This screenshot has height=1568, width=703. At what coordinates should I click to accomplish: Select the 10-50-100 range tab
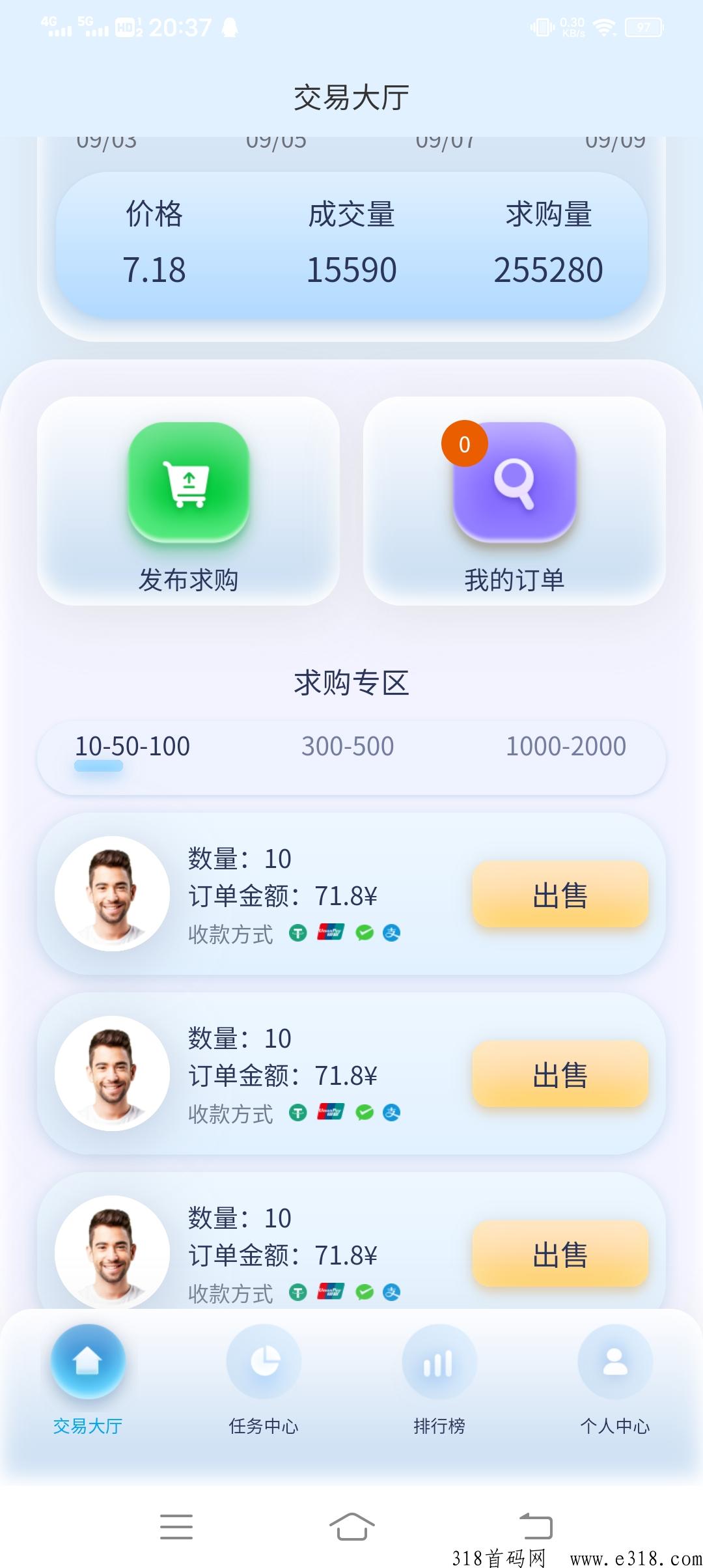[x=132, y=746]
